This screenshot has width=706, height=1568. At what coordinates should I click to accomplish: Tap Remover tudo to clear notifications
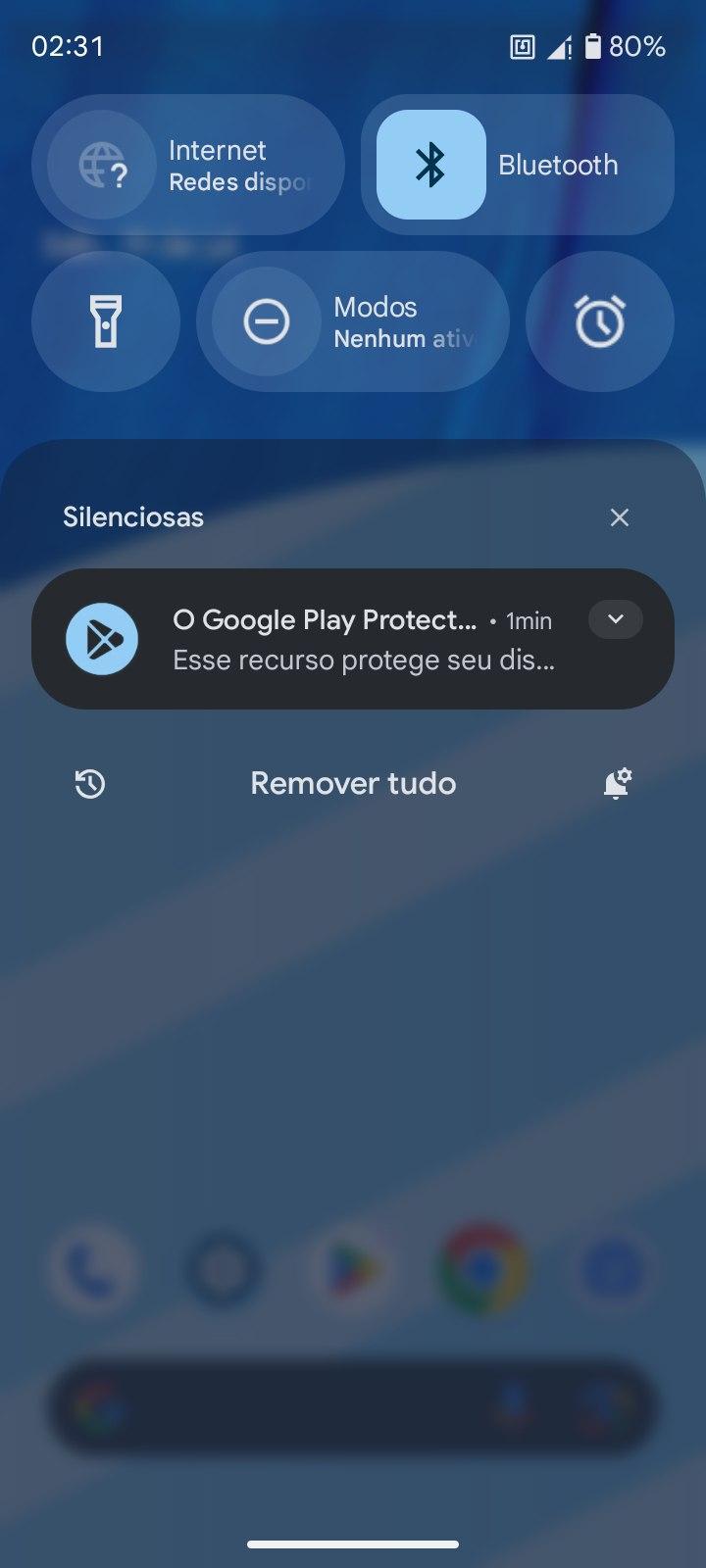point(353,784)
